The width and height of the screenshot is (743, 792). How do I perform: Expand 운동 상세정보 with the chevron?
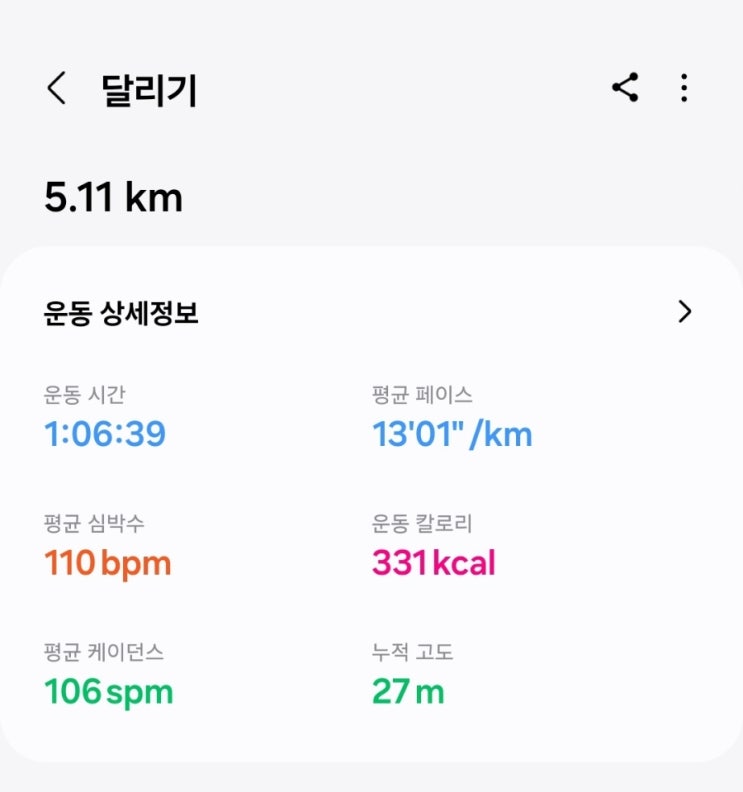point(685,312)
